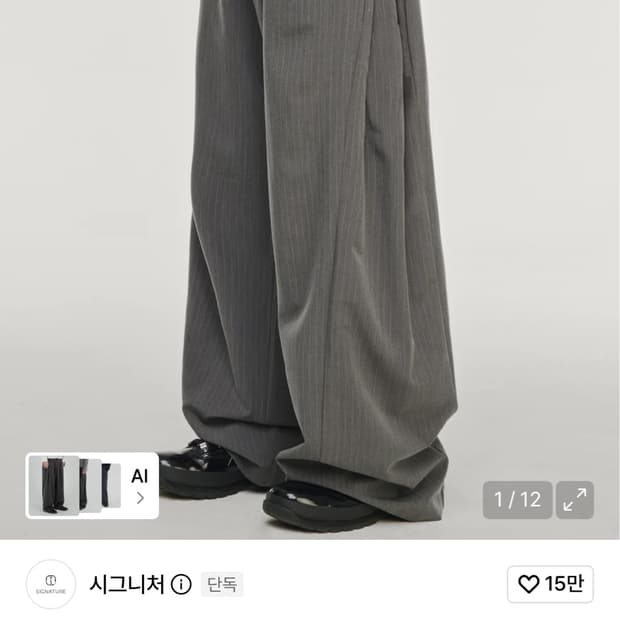Expand the product image to fullscreen

coord(575,500)
